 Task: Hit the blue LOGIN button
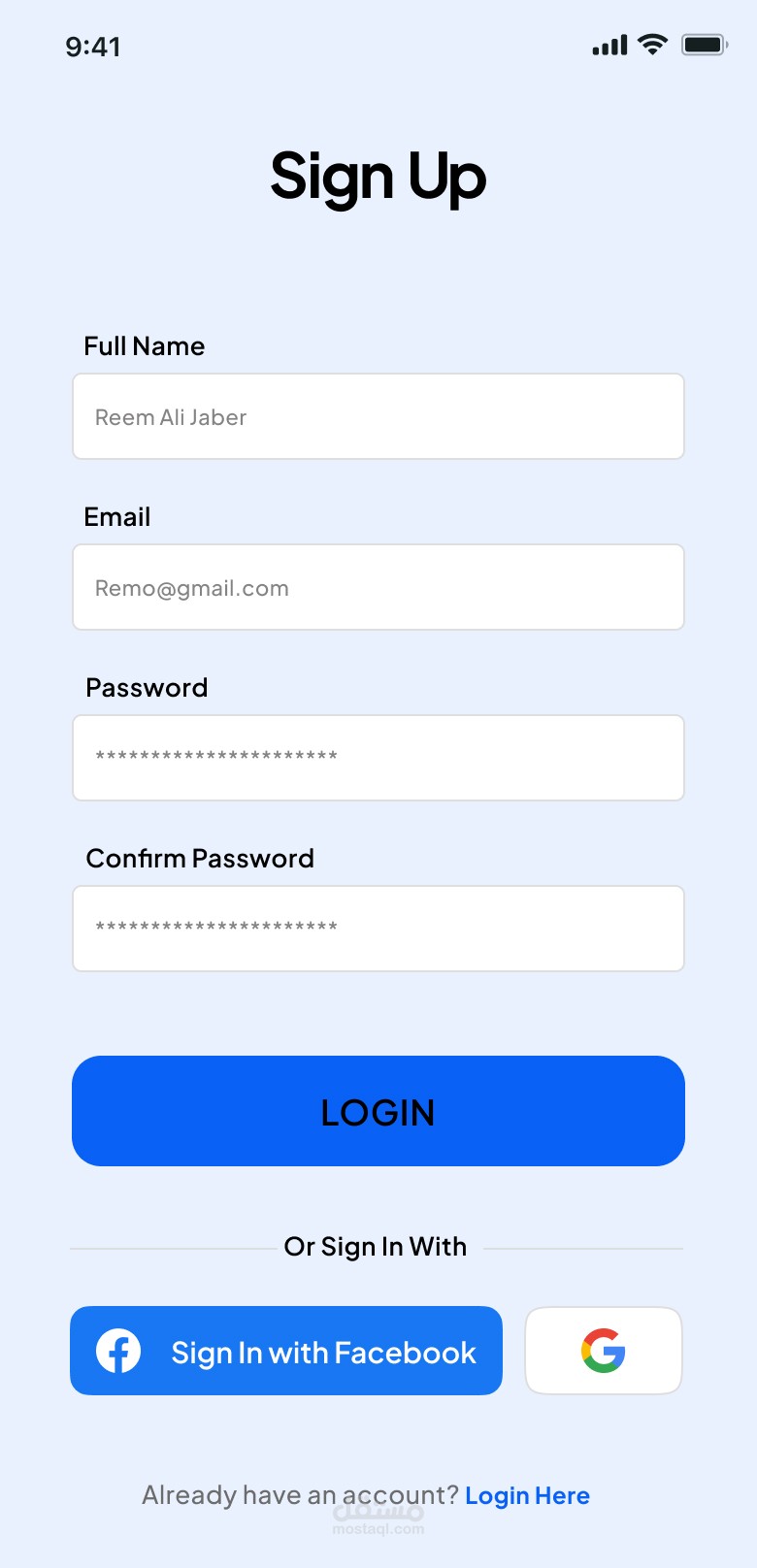[x=378, y=1111]
